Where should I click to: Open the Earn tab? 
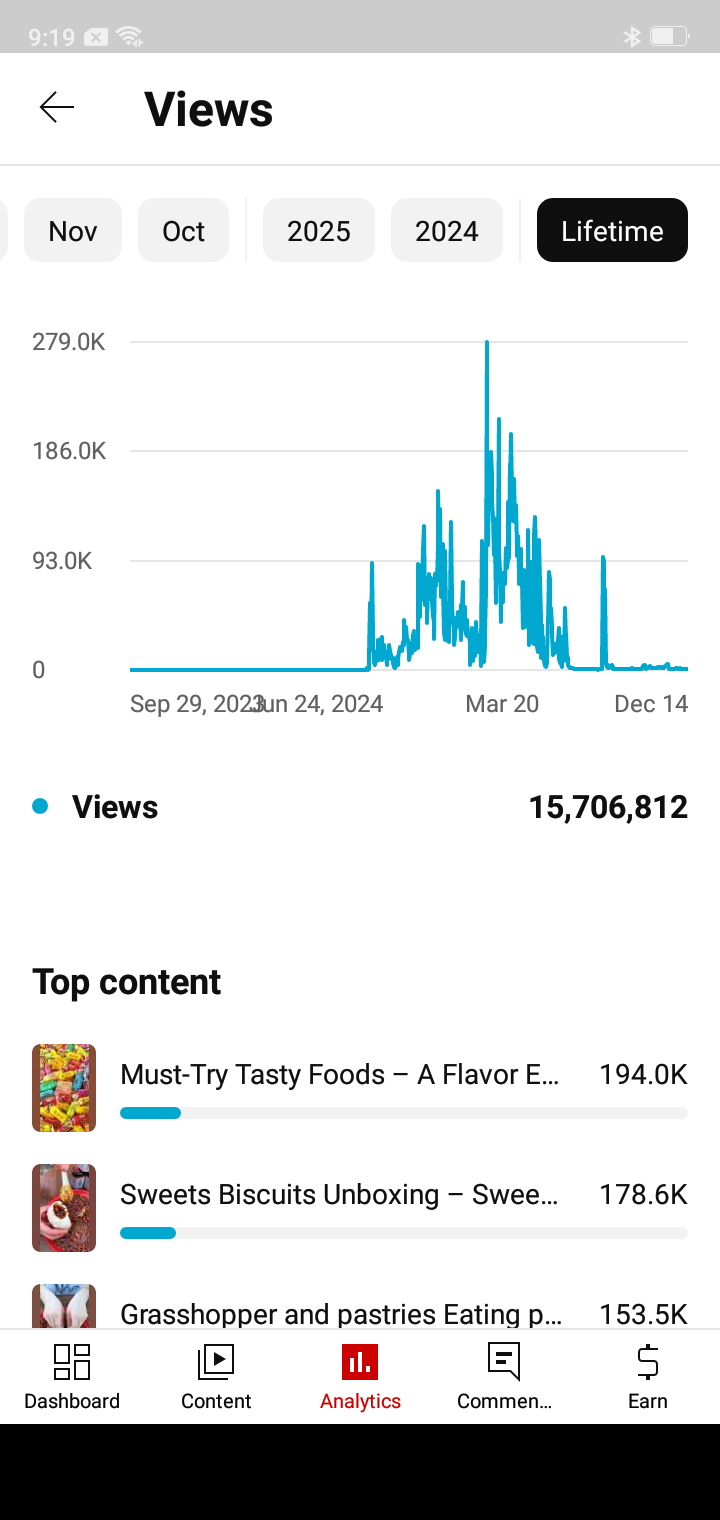[x=647, y=1377]
